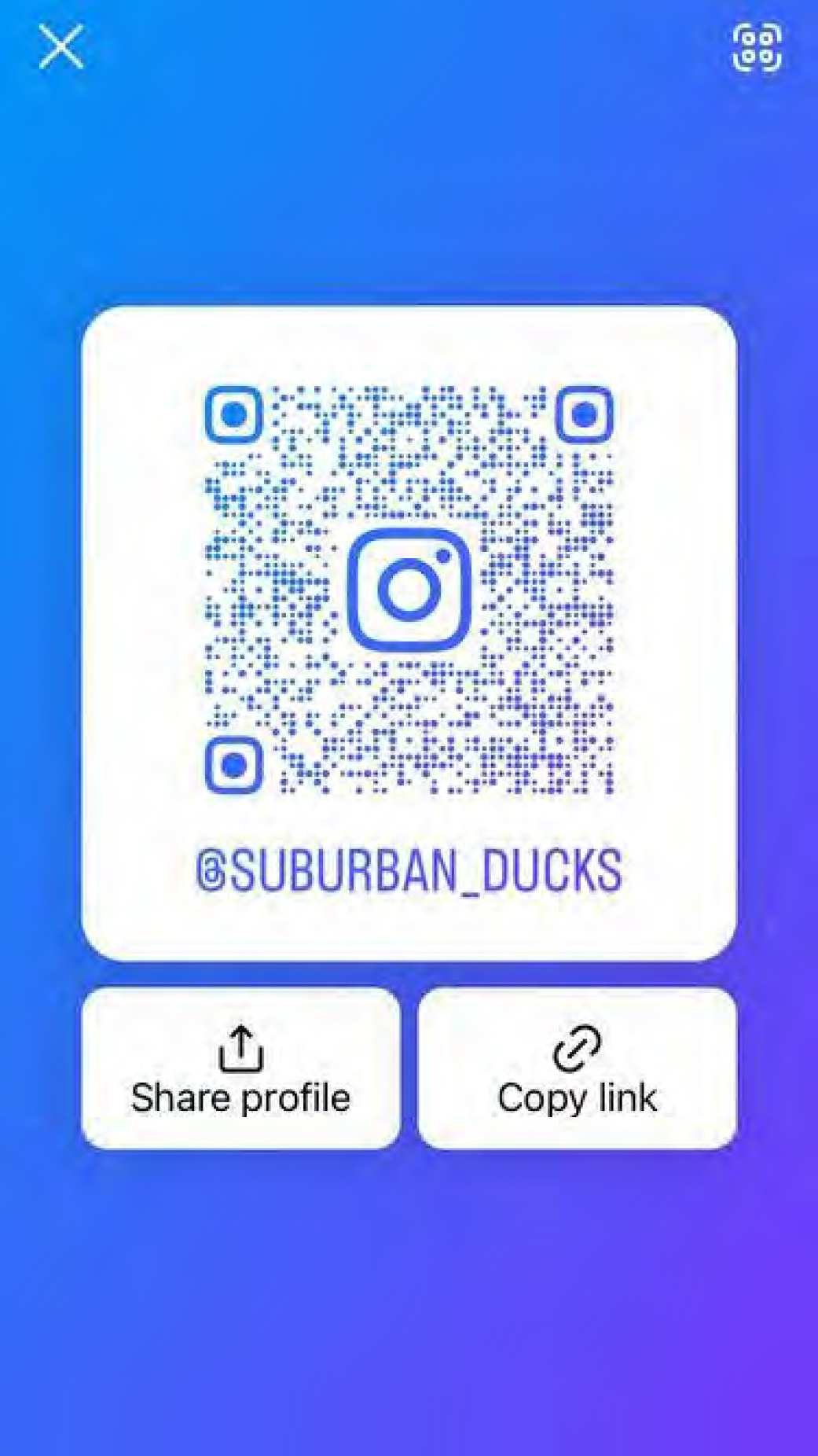Close the QR code screen
Viewport: 818px width, 1456px height.
(61, 46)
